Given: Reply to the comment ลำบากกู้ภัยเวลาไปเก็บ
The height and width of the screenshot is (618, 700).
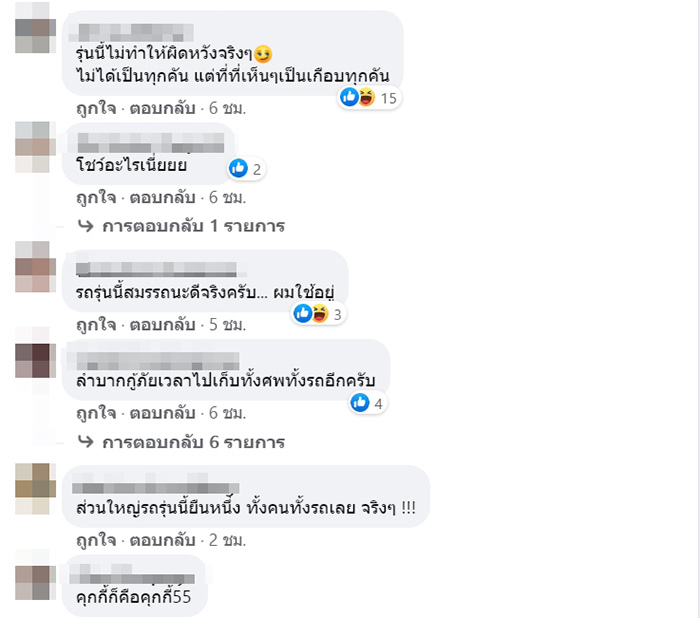Looking at the screenshot, I should click(155, 414).
